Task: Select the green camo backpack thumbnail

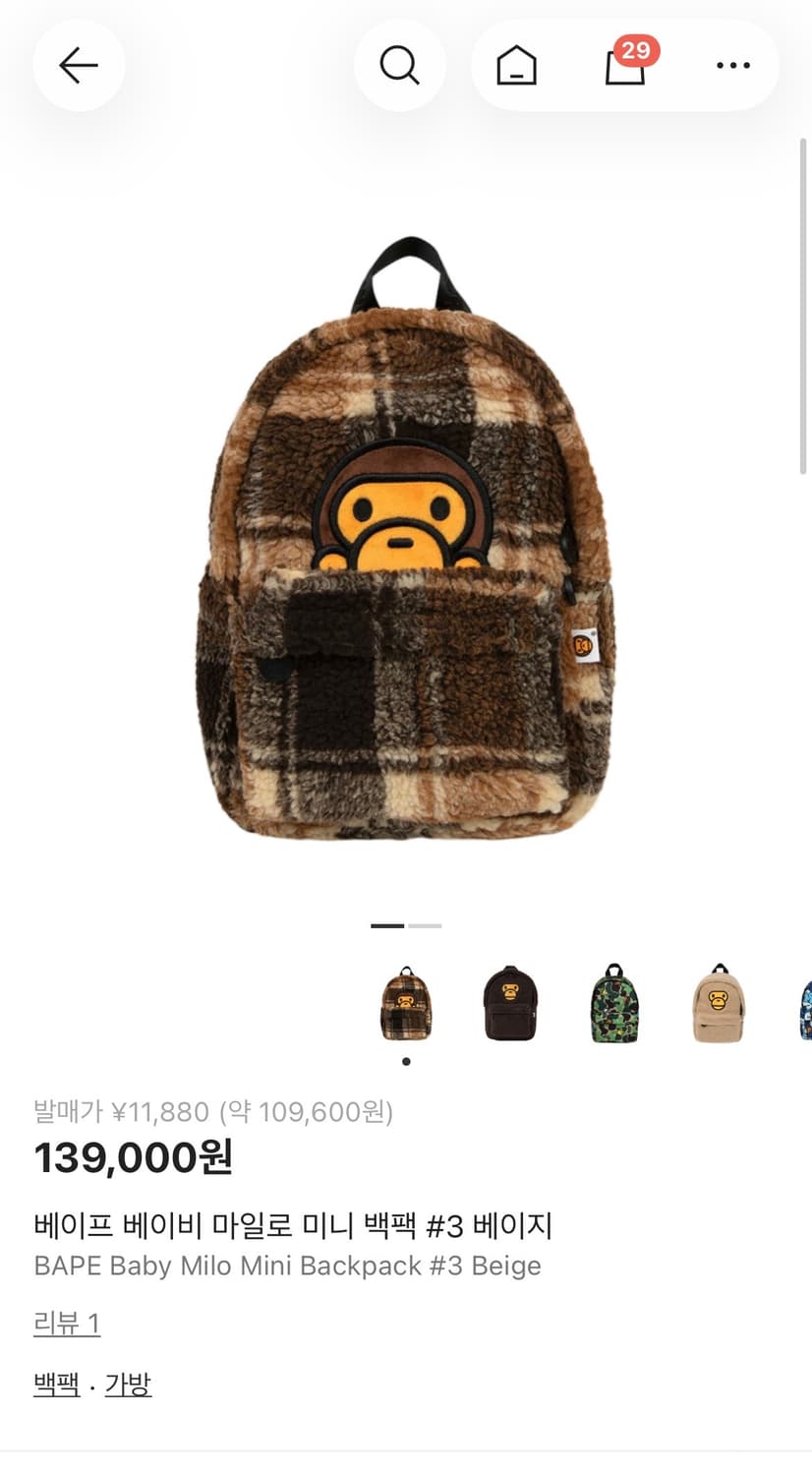Action: point(613,1005)
